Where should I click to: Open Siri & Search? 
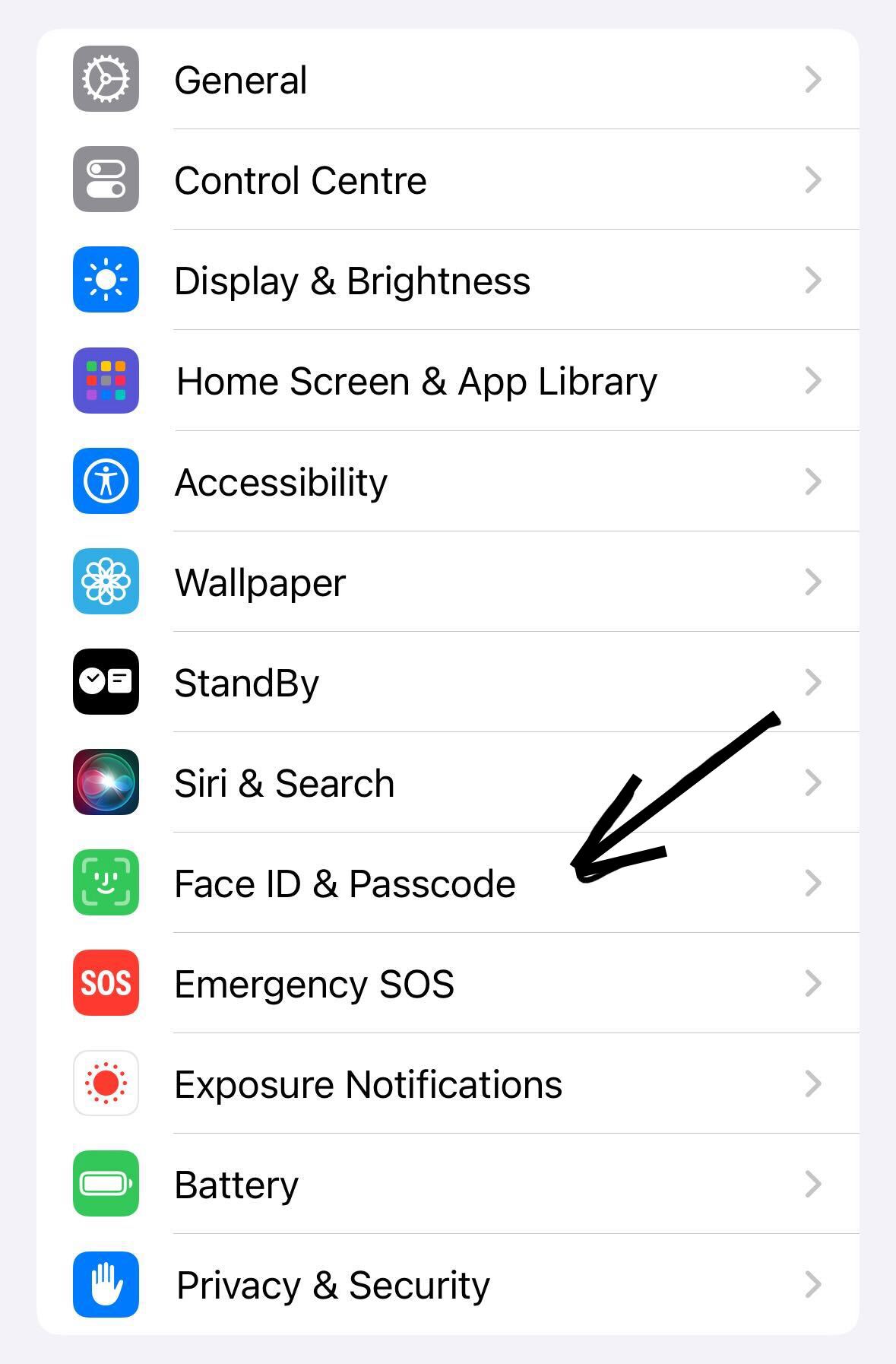coord(284,783)
